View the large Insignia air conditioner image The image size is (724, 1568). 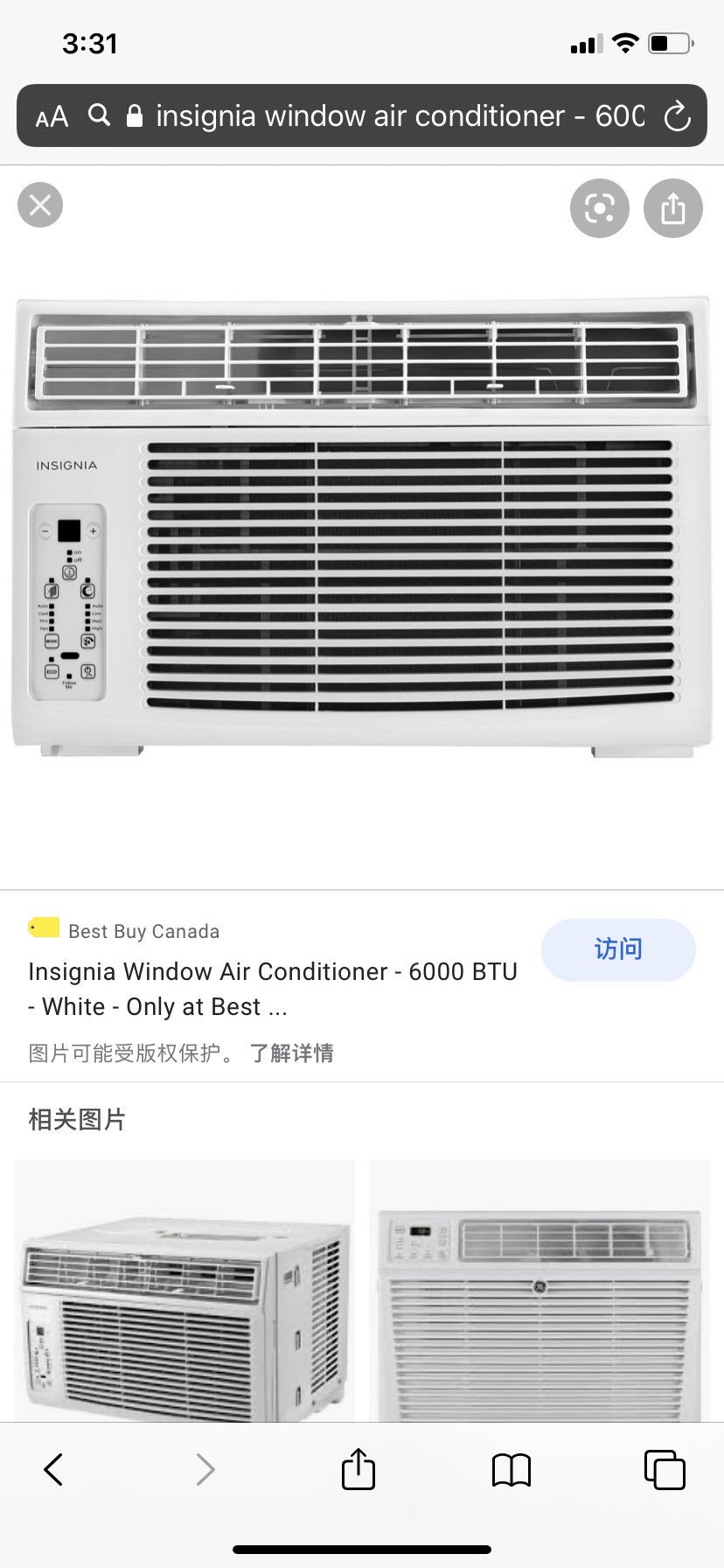pyautogui.click(x=362, y=527)
